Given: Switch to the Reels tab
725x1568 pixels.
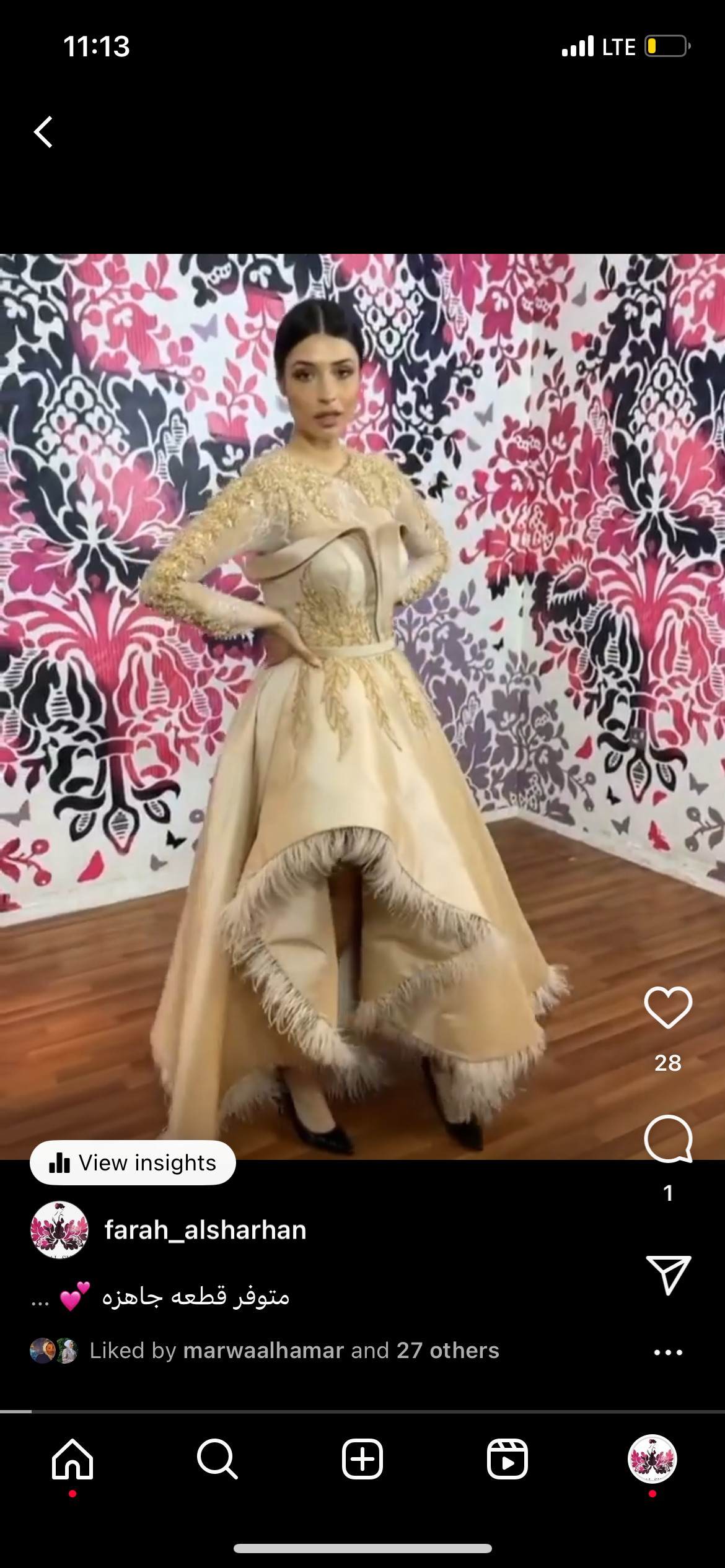Looking at the screenshot, I should [507, 1459].
